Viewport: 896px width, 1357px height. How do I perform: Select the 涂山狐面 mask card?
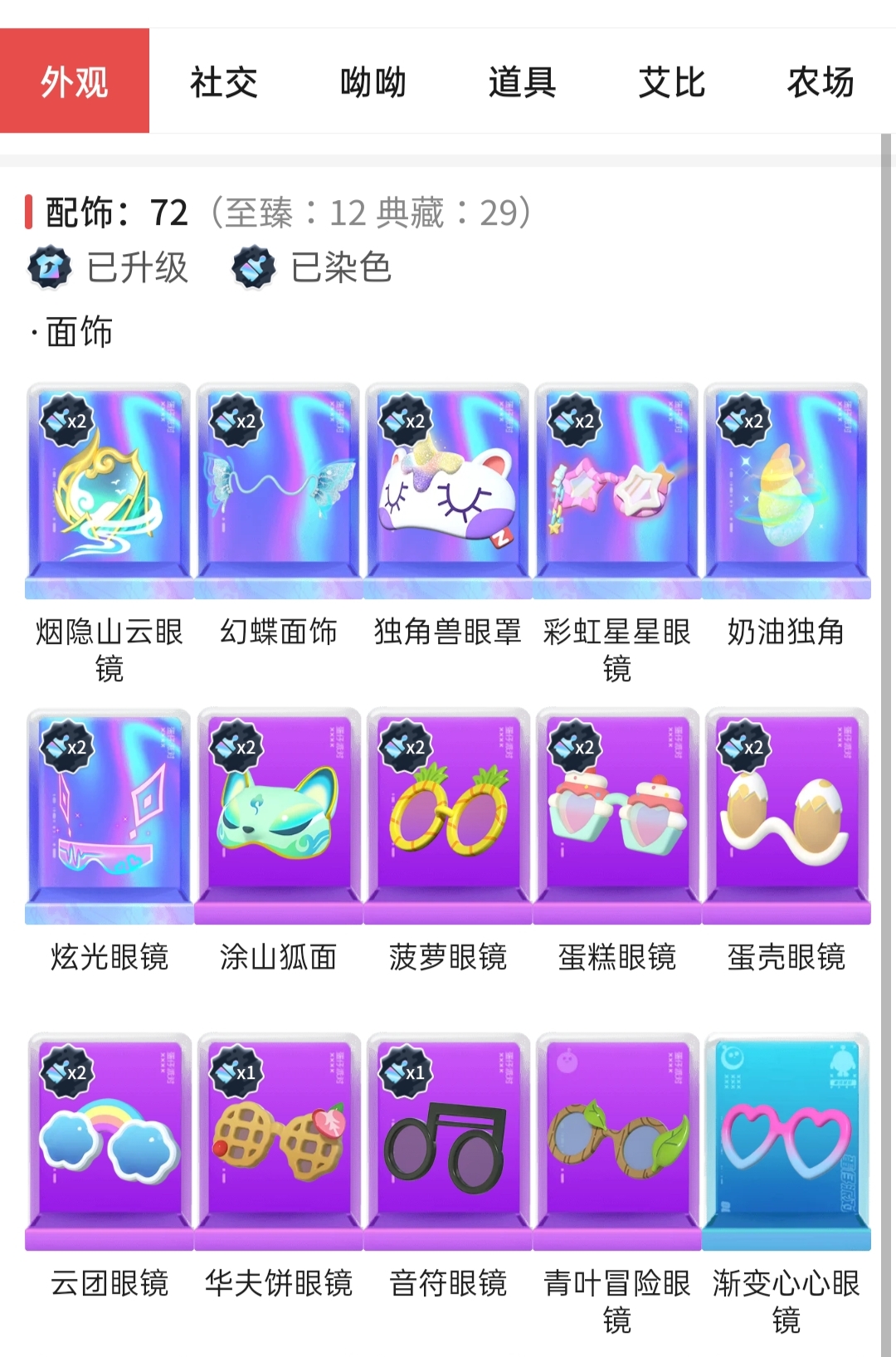[x=279, y=817]
